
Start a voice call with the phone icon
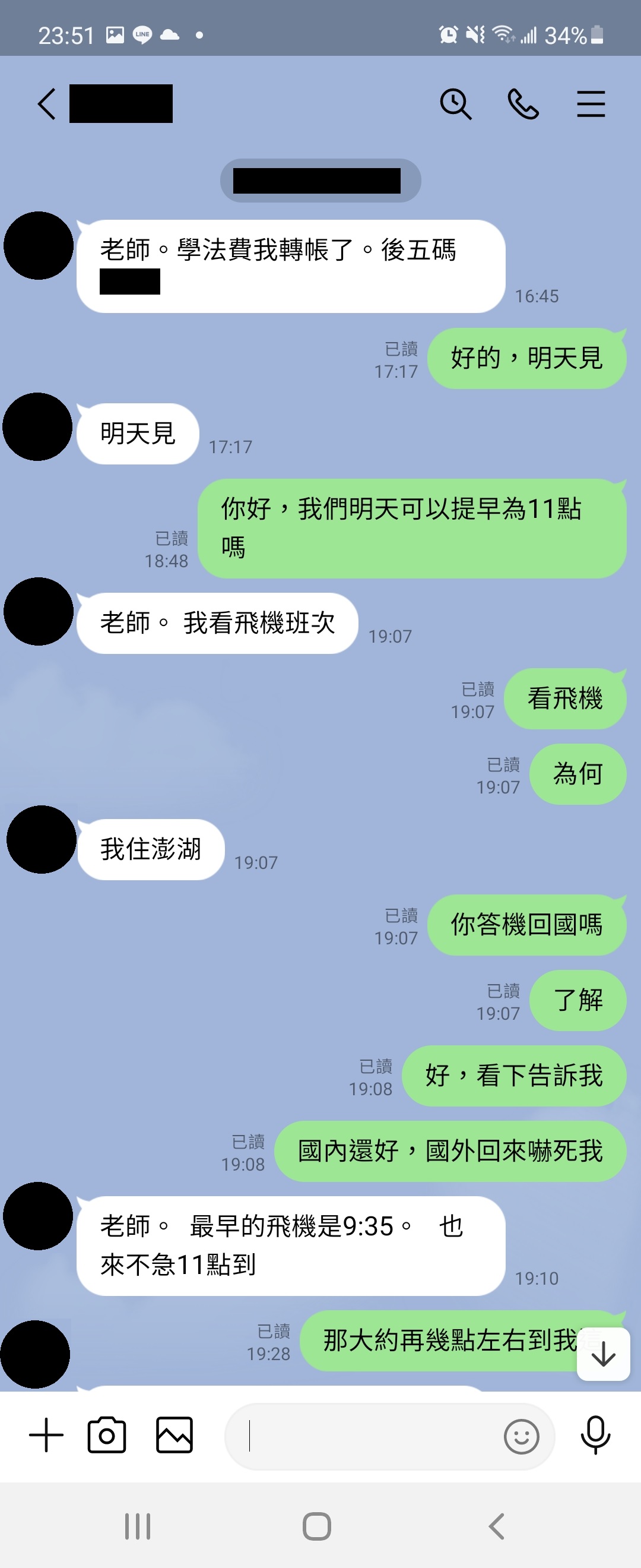click(x=523, y=103)
